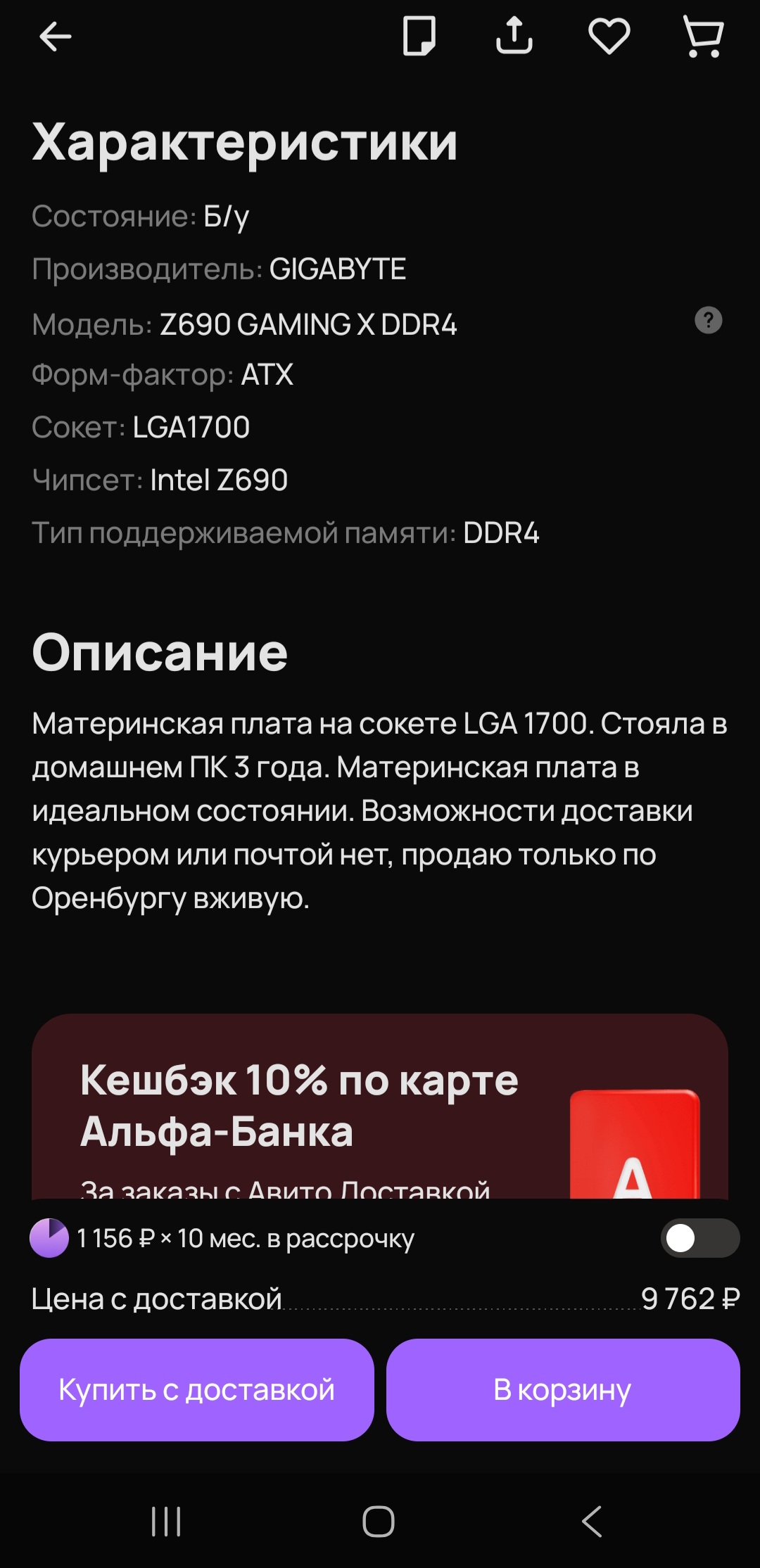Enable the installment payment switch
This screenshot has height=1568, width=760.
[699, 1238]
